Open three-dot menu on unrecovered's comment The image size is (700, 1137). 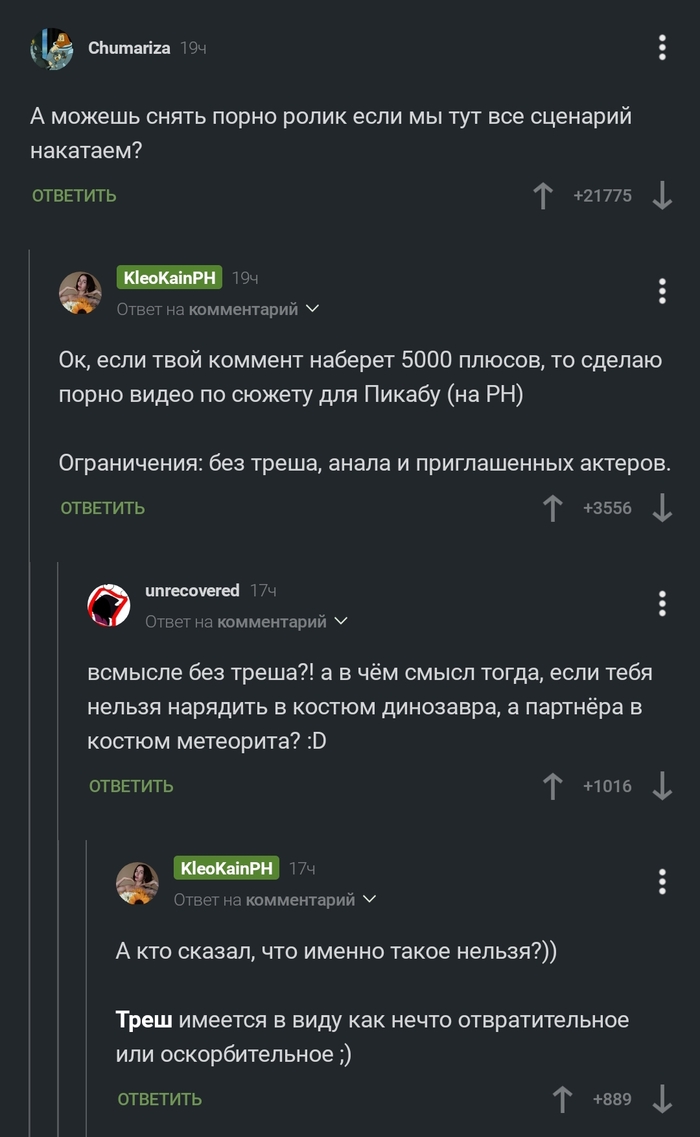[x=662, y=603]
